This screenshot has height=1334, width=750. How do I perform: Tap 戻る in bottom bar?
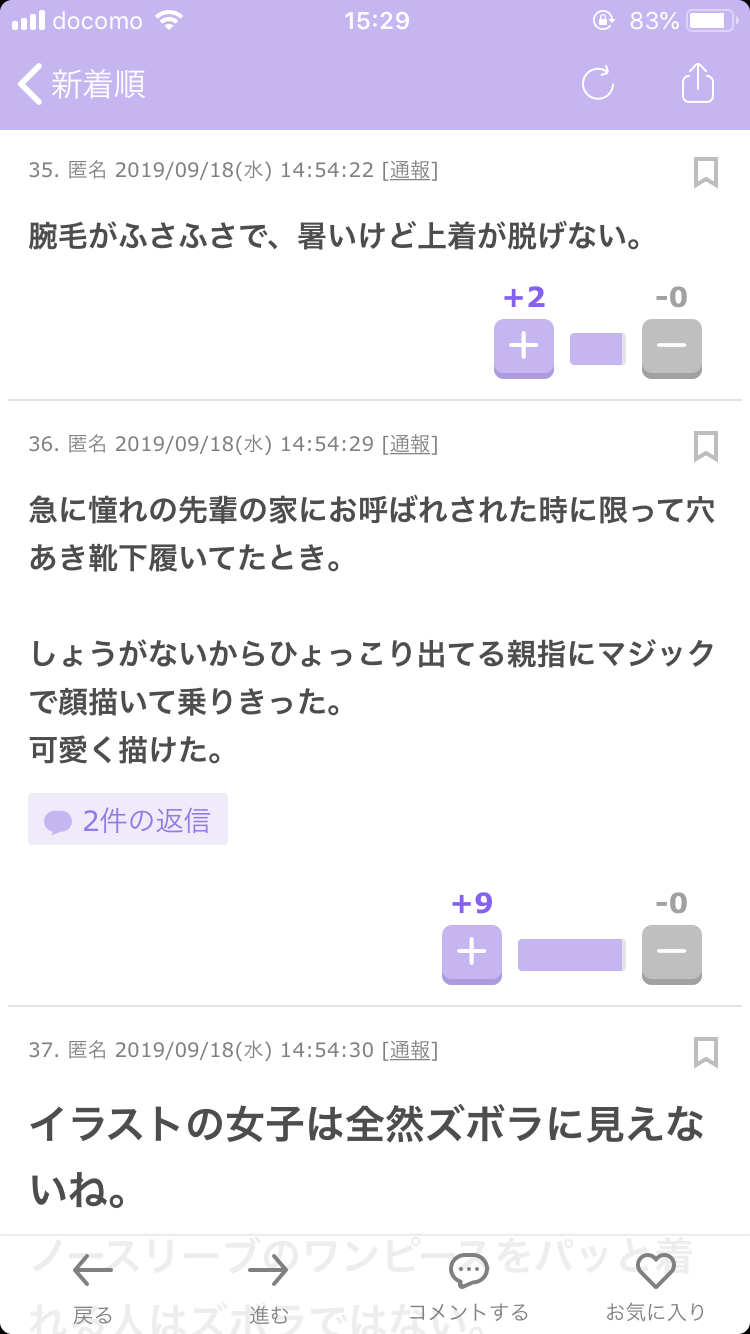click(x=93, y=1287)
